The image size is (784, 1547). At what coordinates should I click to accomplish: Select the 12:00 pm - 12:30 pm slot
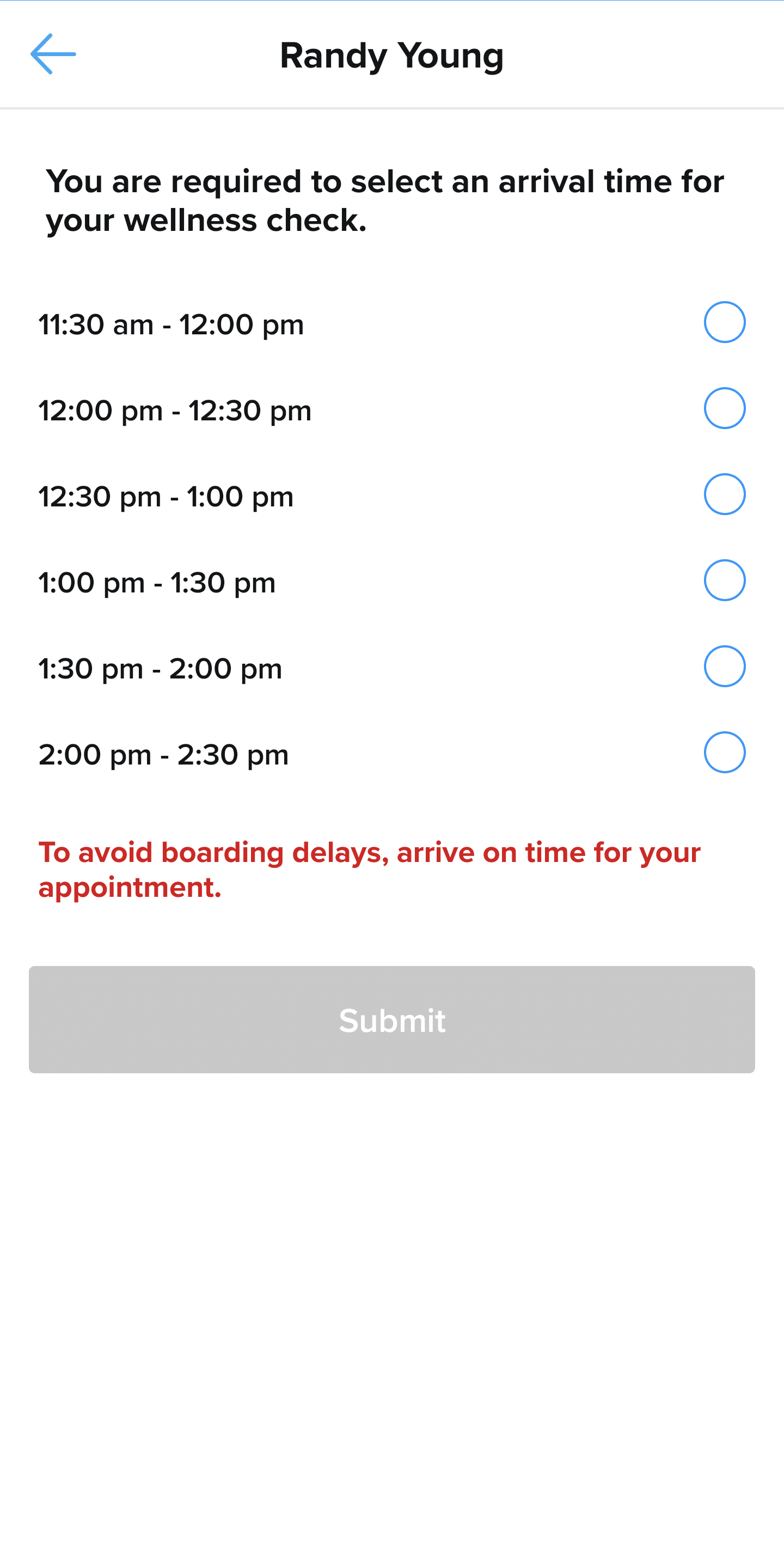725,408
